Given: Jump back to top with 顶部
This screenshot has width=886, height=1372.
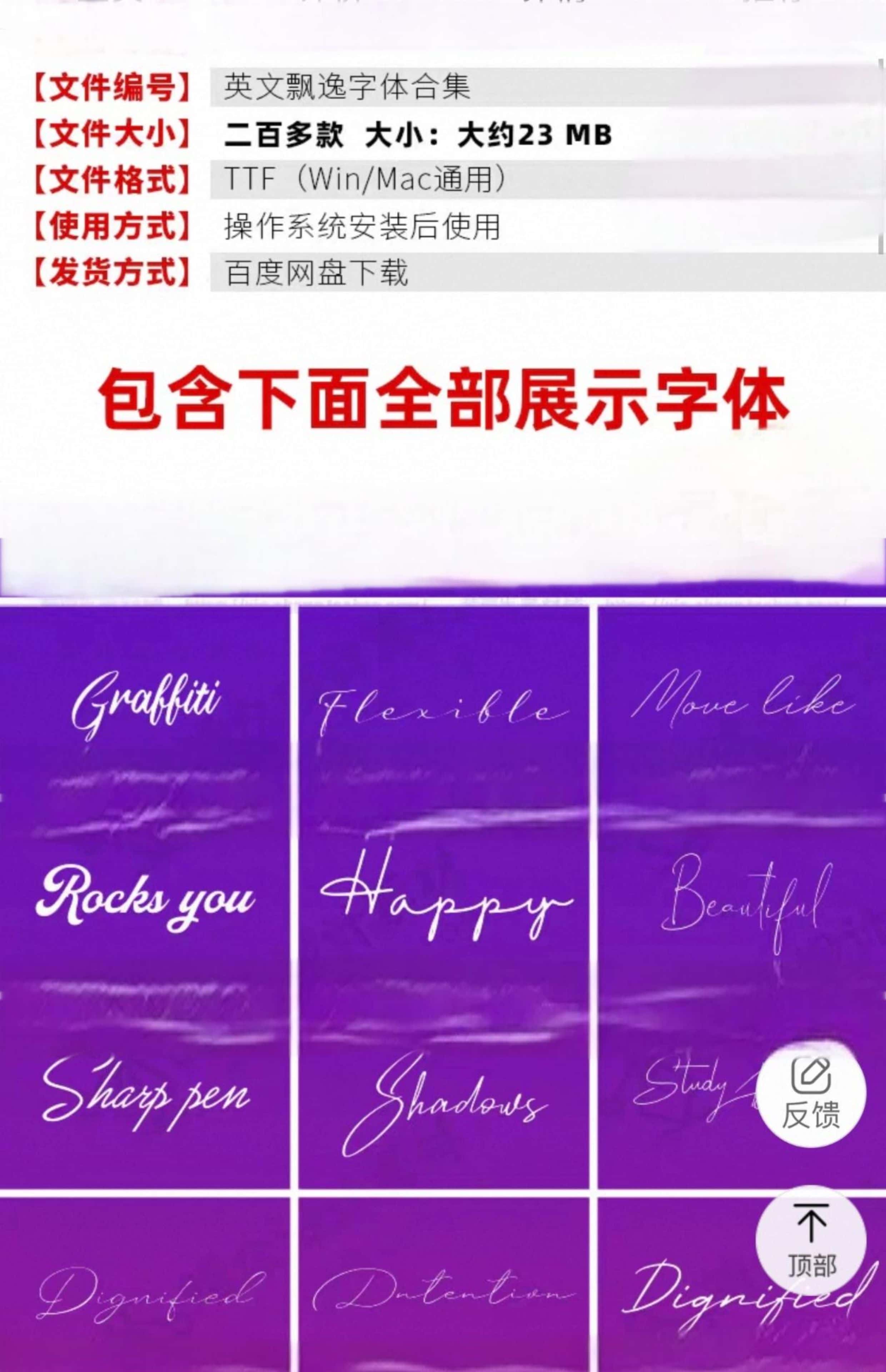Looking at the screenshot, I should pos(811,1240).
